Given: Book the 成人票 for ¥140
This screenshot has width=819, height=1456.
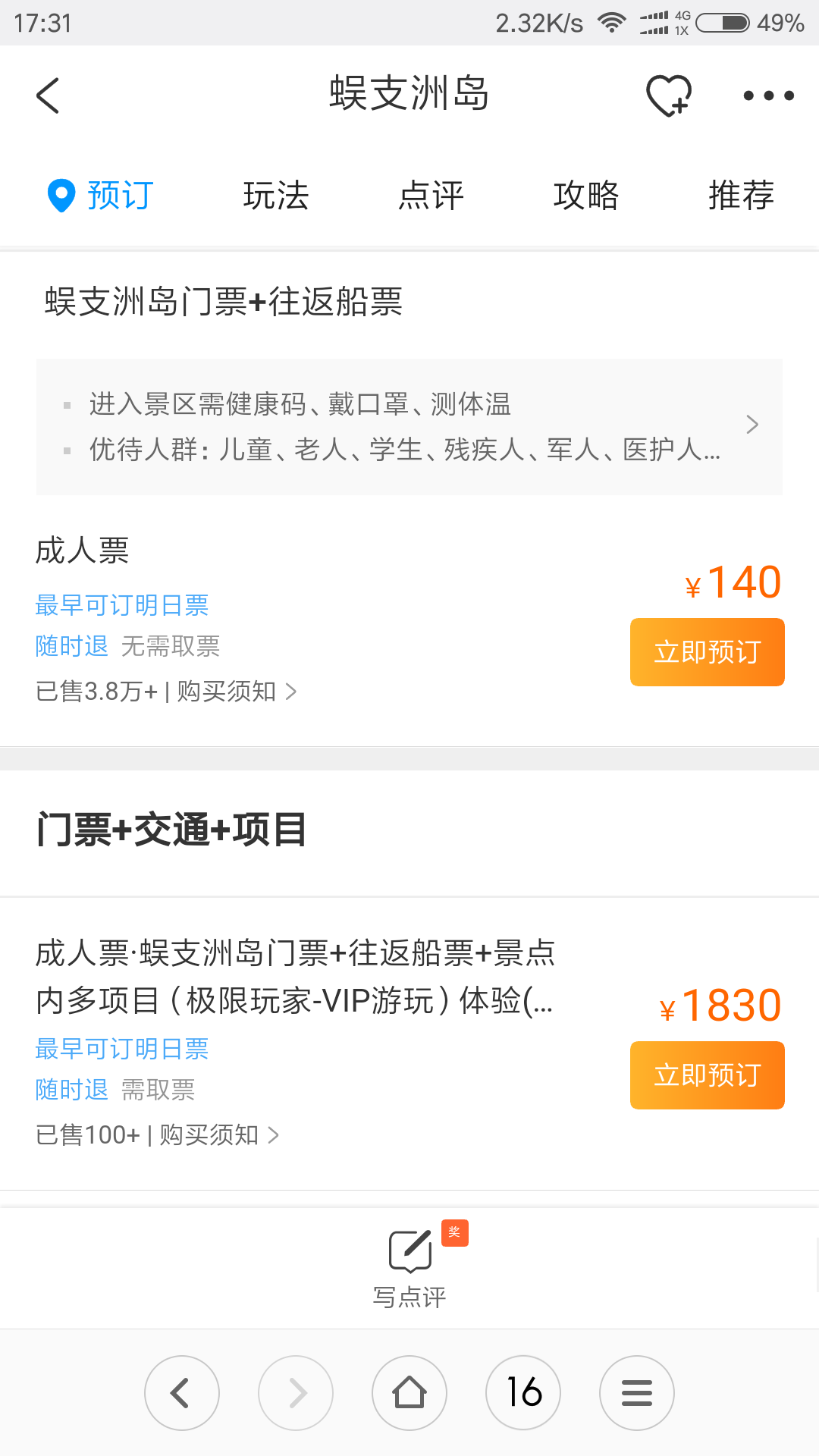Looking at the screenshot, I should tap(707, 652).
